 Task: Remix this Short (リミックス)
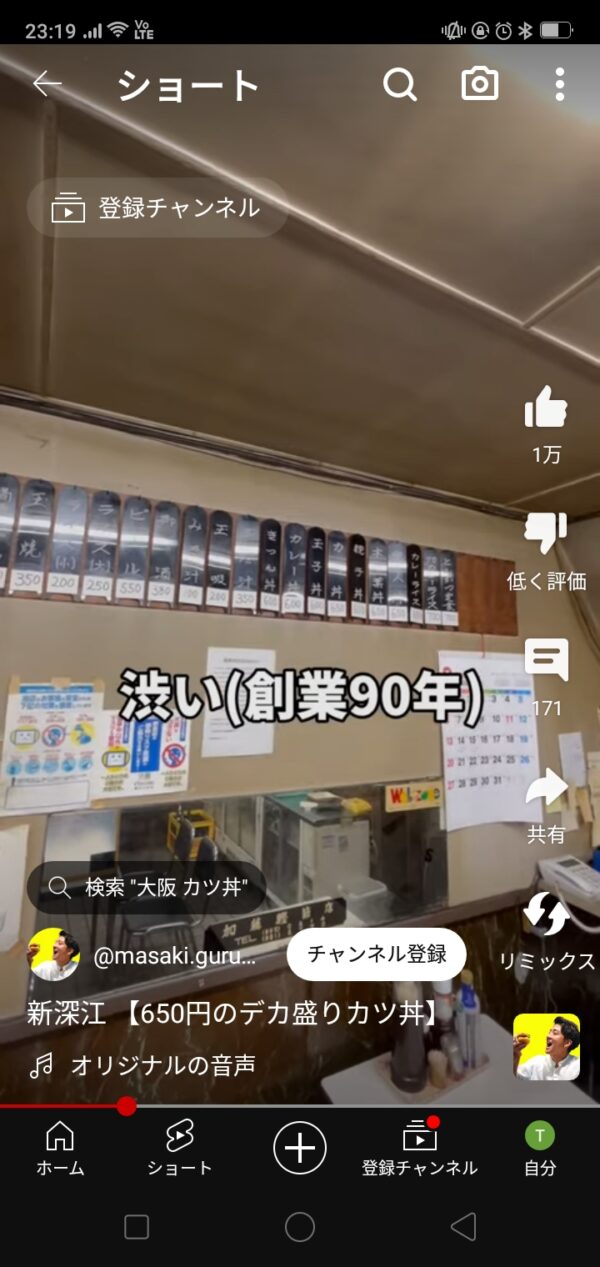coord(546,916)
